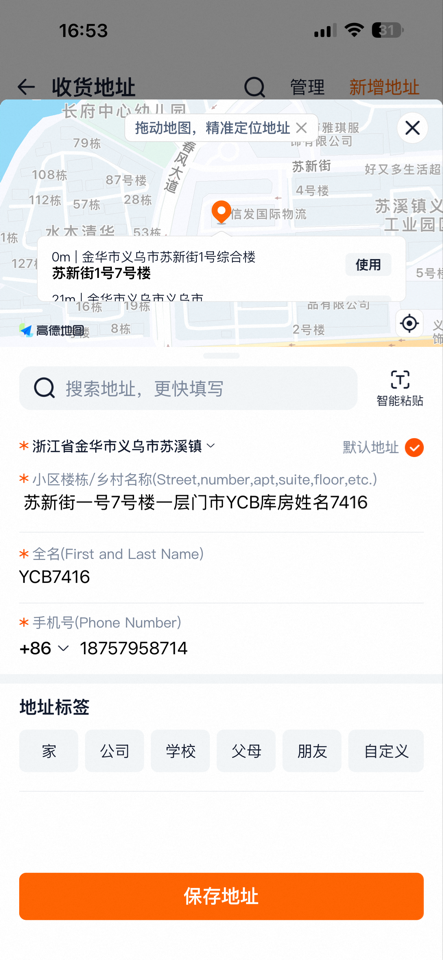The height and width of the screenshot is (960, 443).
Task: Recenter map to current location
Action: click(409, 323)
